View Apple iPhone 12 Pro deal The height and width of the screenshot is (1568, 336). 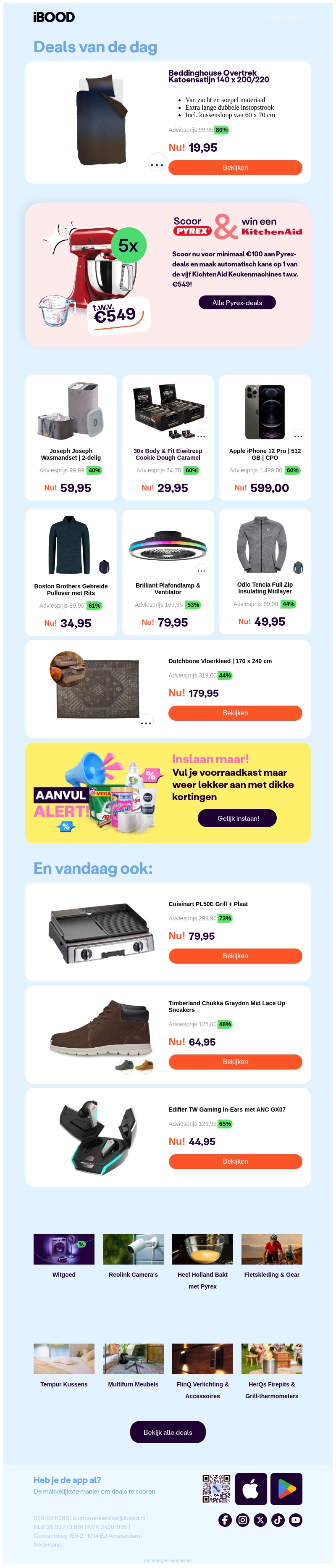tap(265, 437)
